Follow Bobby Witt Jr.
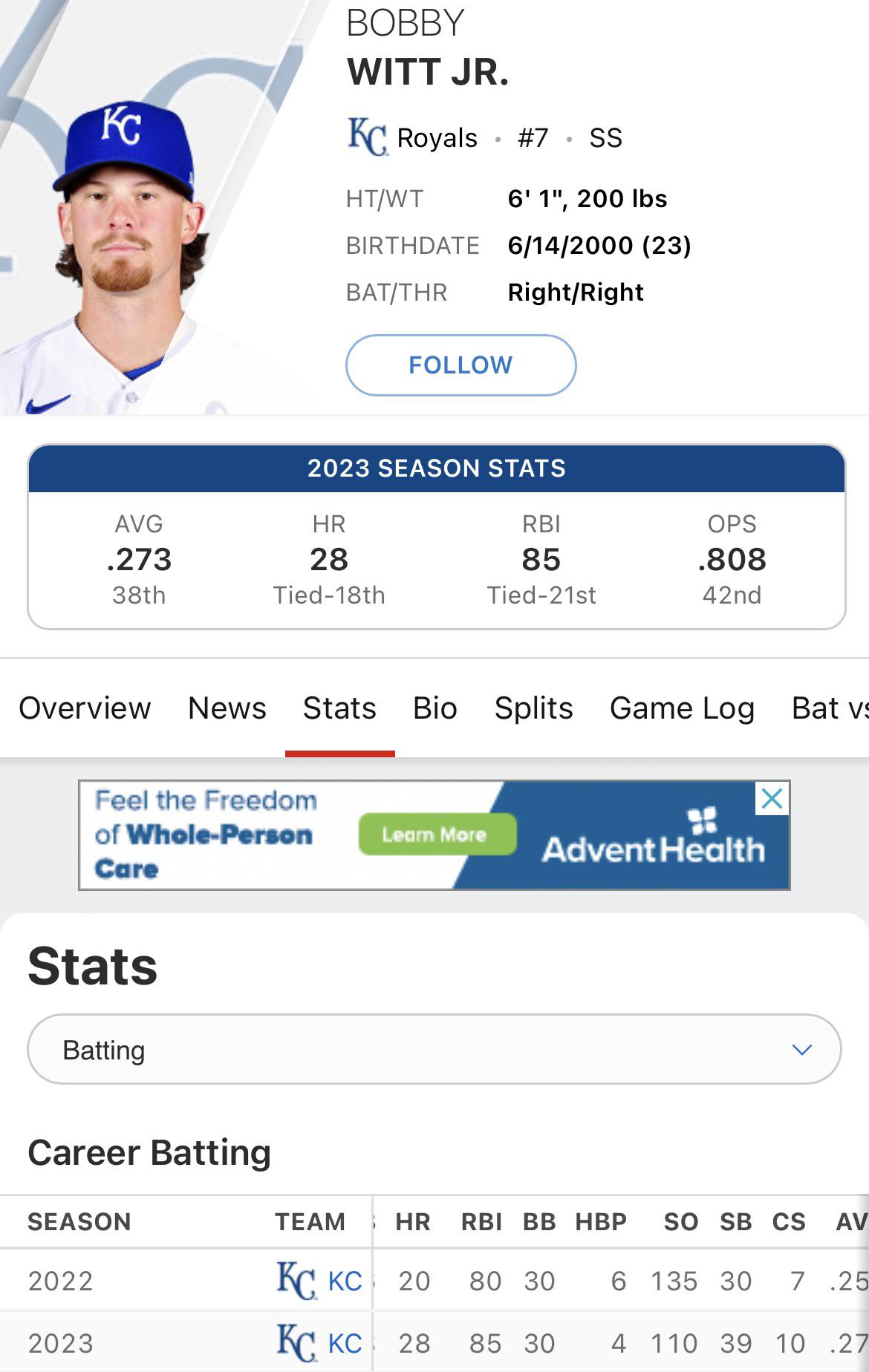869x1372 pixels. point(460,365)
